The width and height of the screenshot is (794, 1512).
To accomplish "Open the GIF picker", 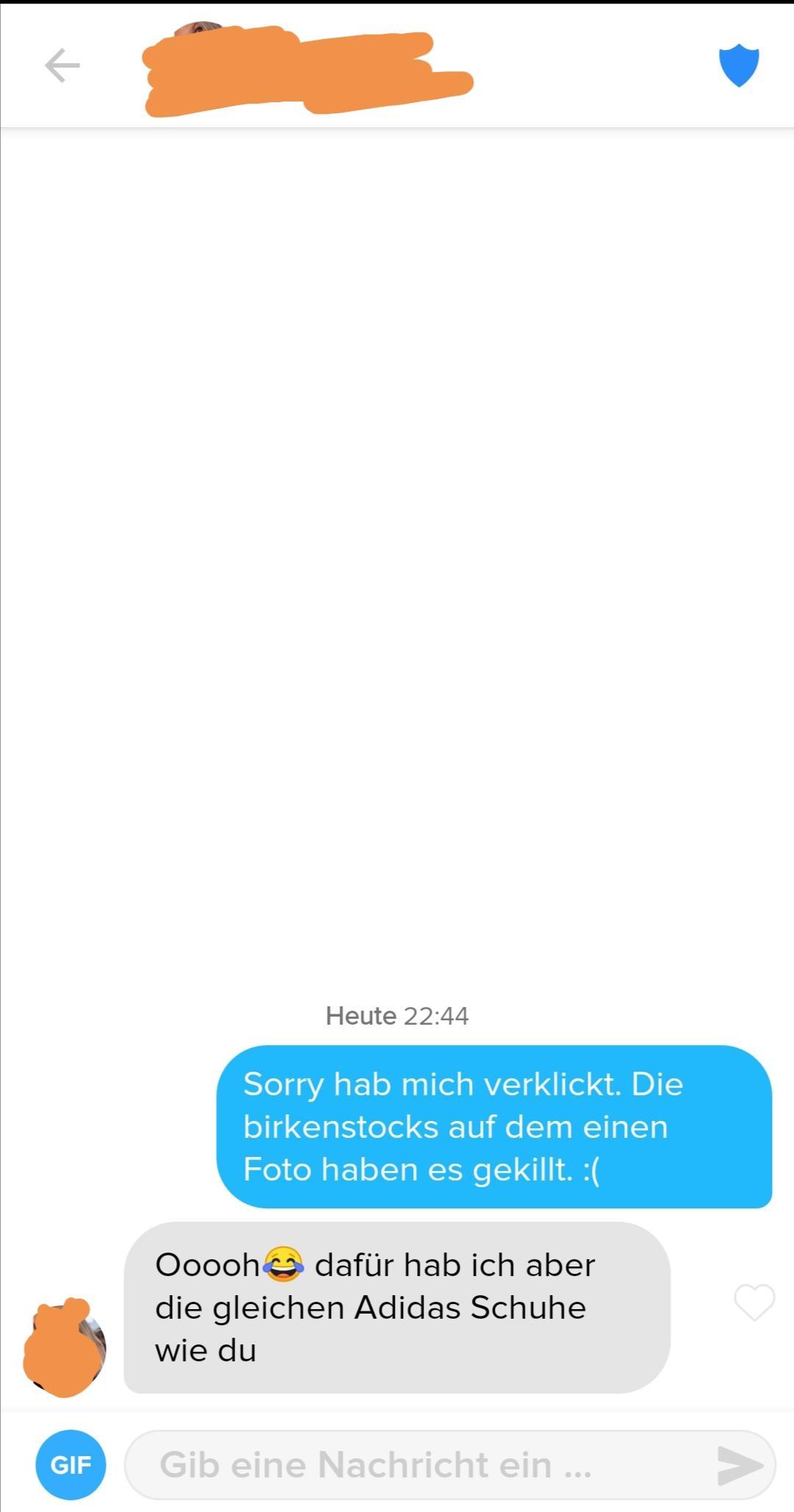I will click(x=71, y=1464).
